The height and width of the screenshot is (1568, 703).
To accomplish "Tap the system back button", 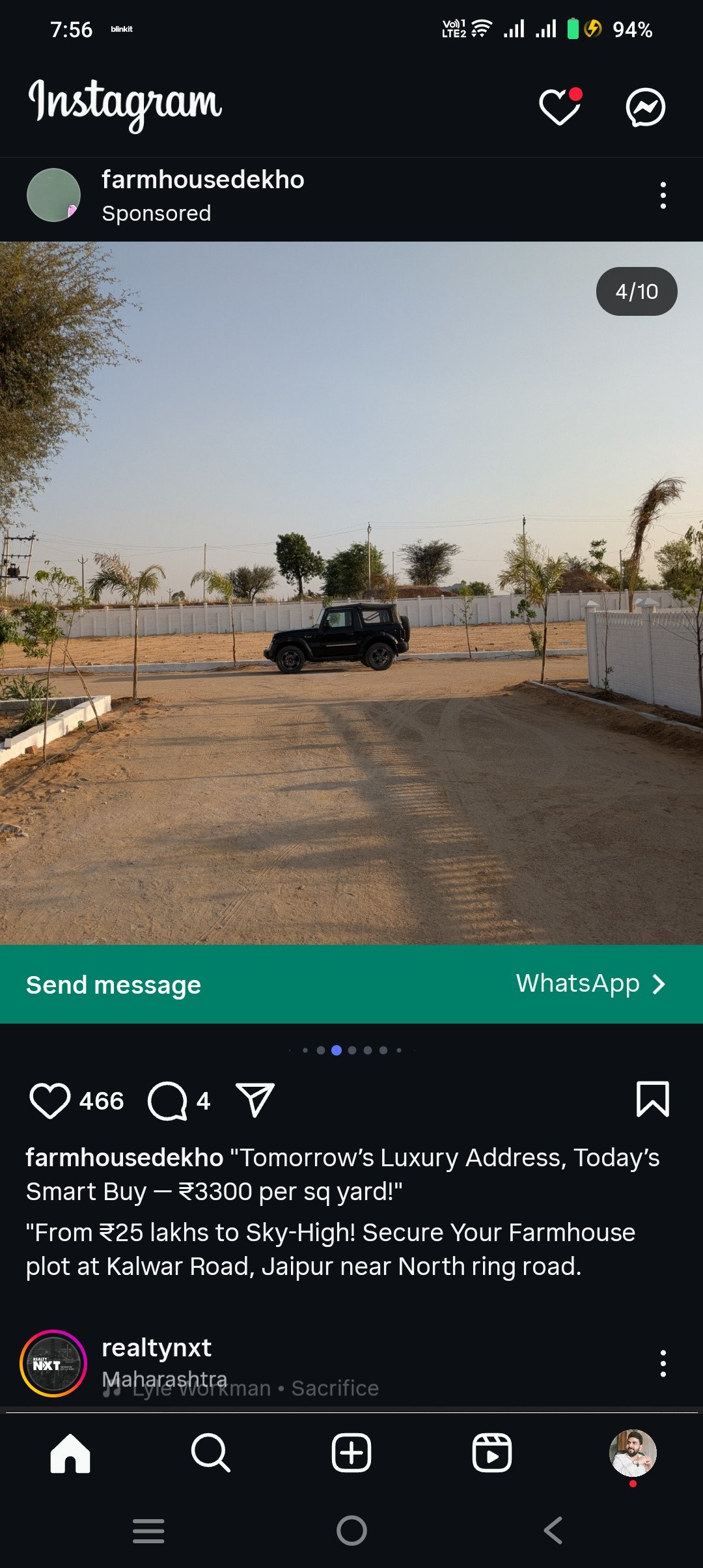I will pyautogui.click(x=553, y=1530).
